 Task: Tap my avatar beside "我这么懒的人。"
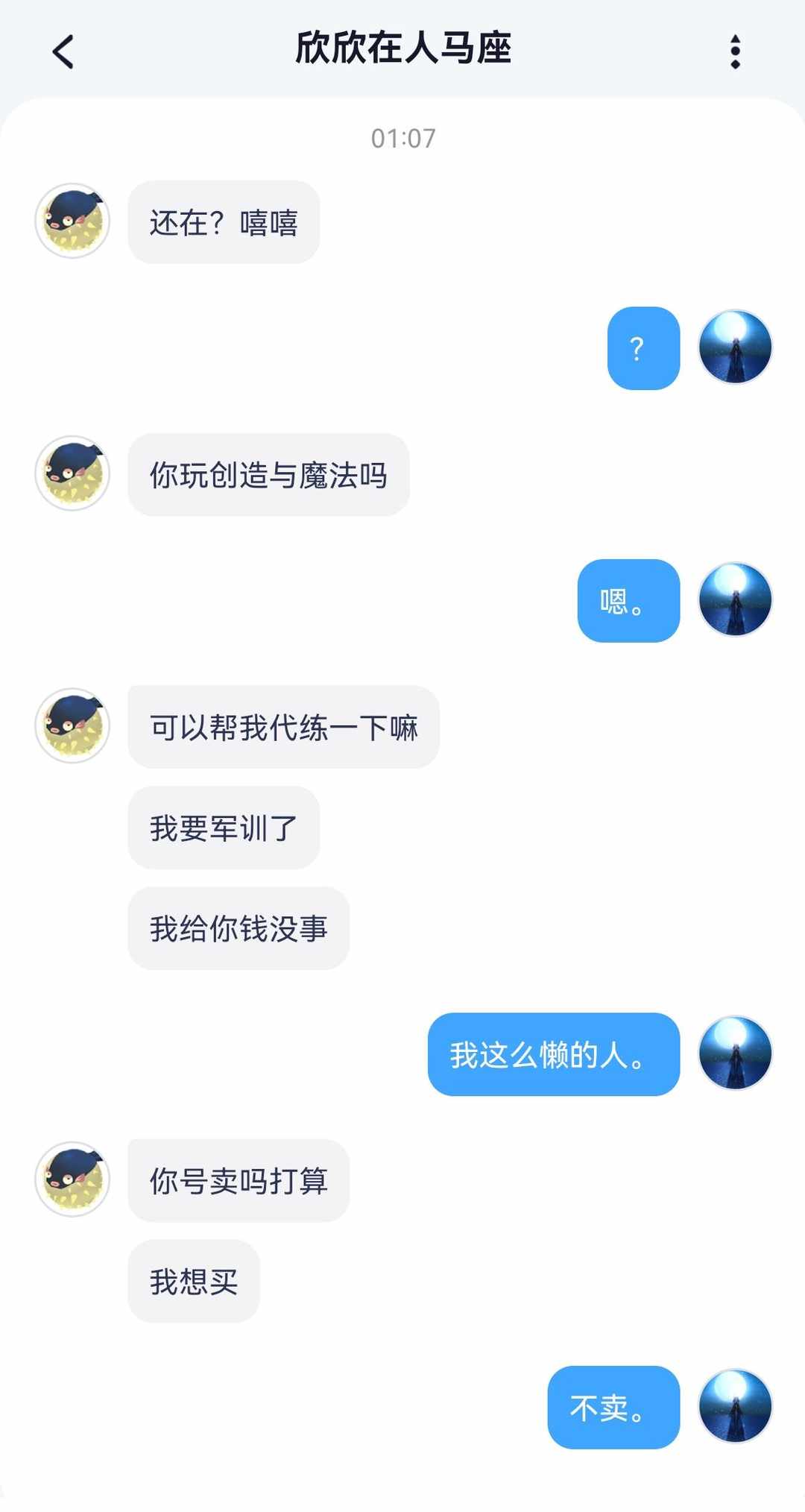click(x=735, y=1053)
